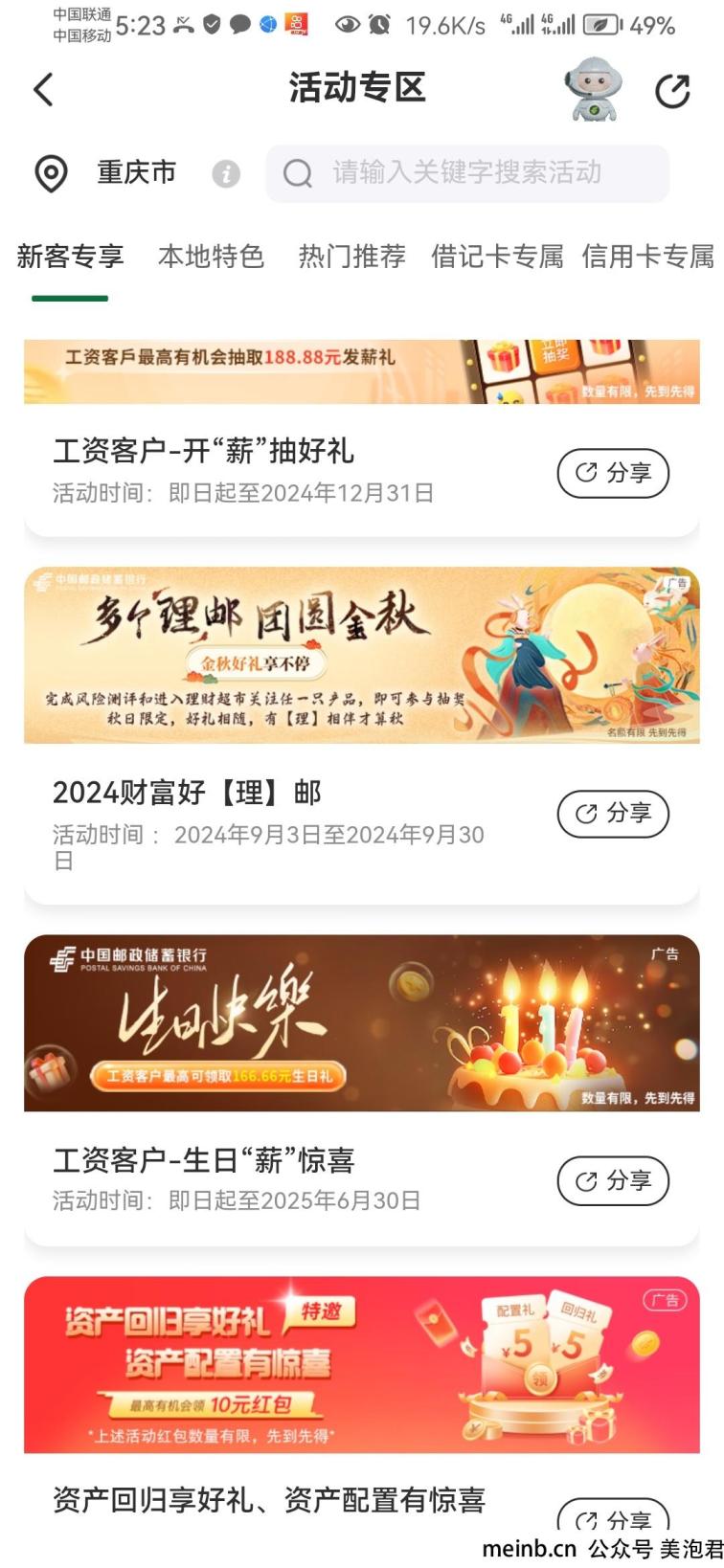
Task: Select the 新客专享 tab
Action: pos(70,257)
